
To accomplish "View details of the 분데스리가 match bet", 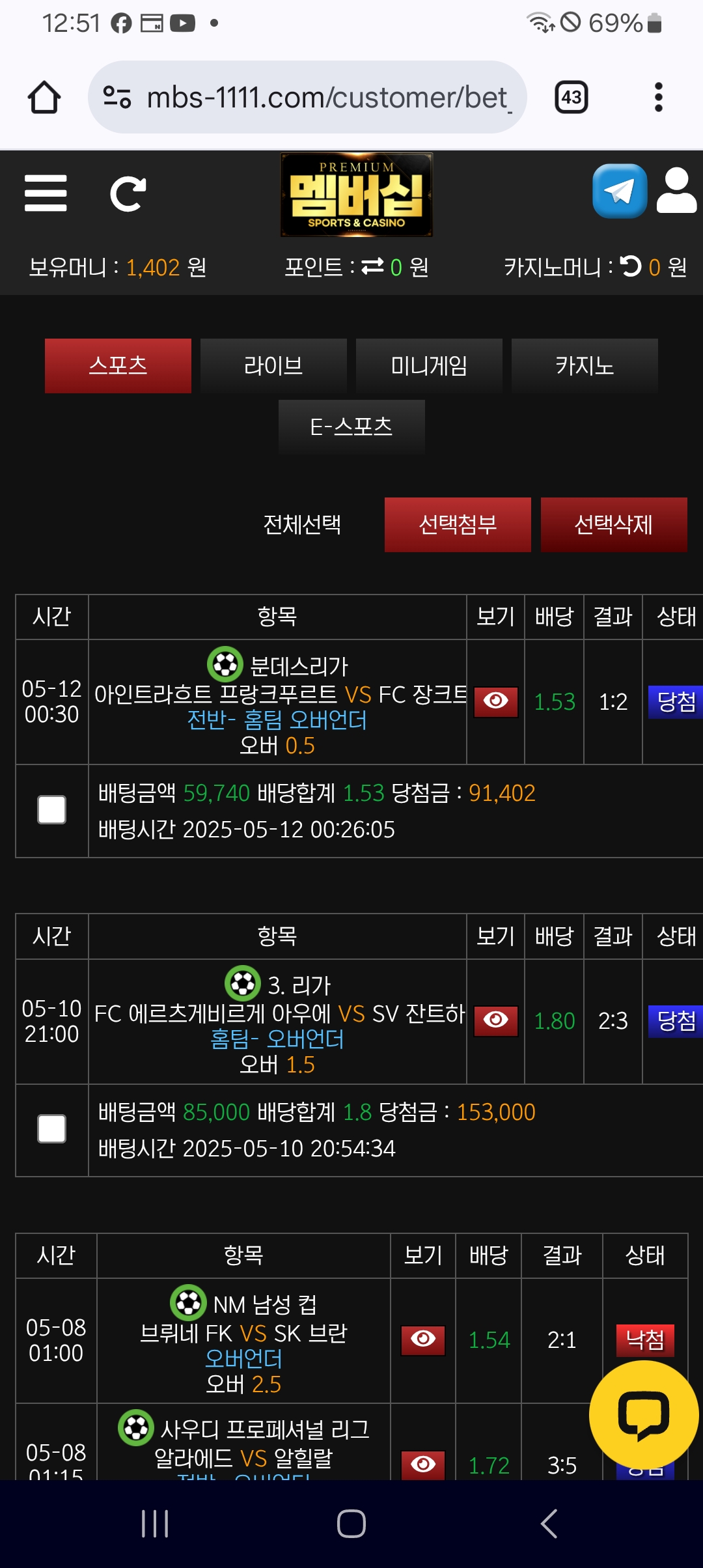I will point(496,702).
